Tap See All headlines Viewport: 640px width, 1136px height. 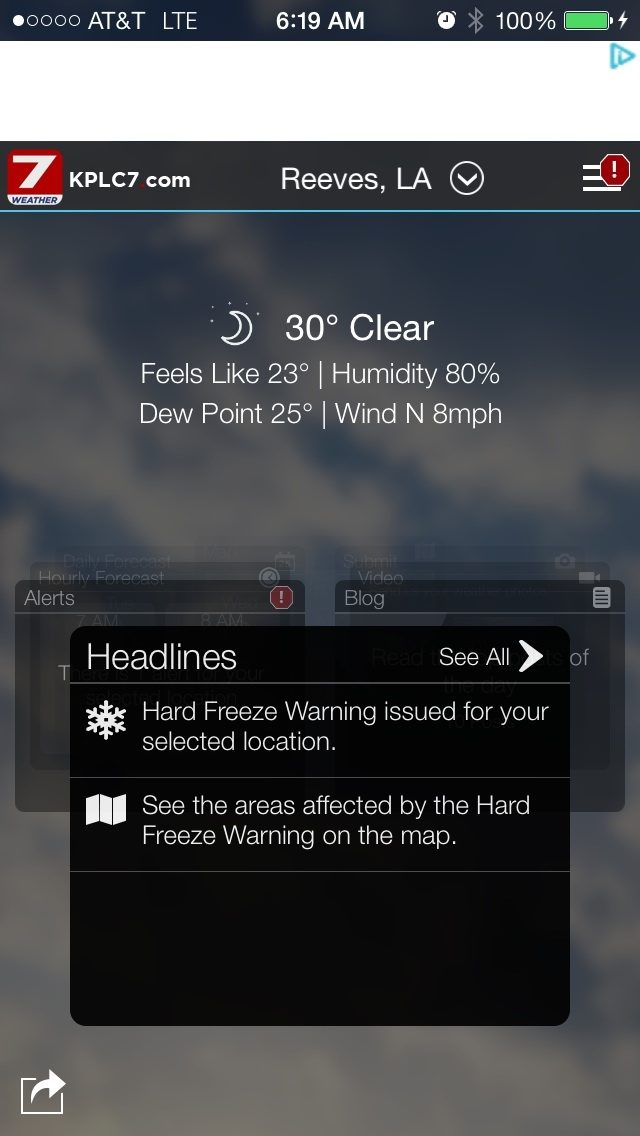490,656
